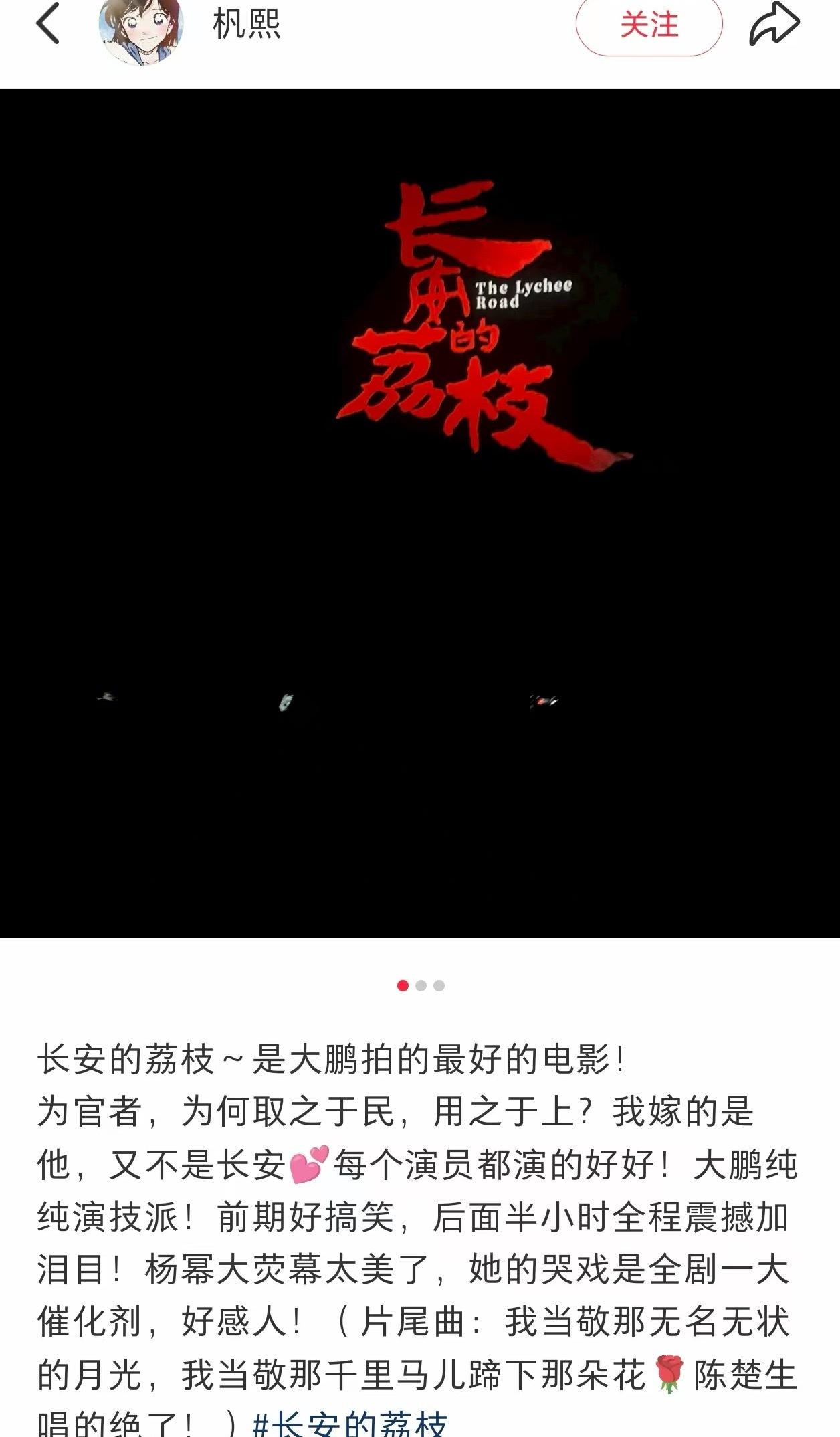840x1437 pixels.
Task: Open the 长安的荔枝 poster image
Action: 420,513
